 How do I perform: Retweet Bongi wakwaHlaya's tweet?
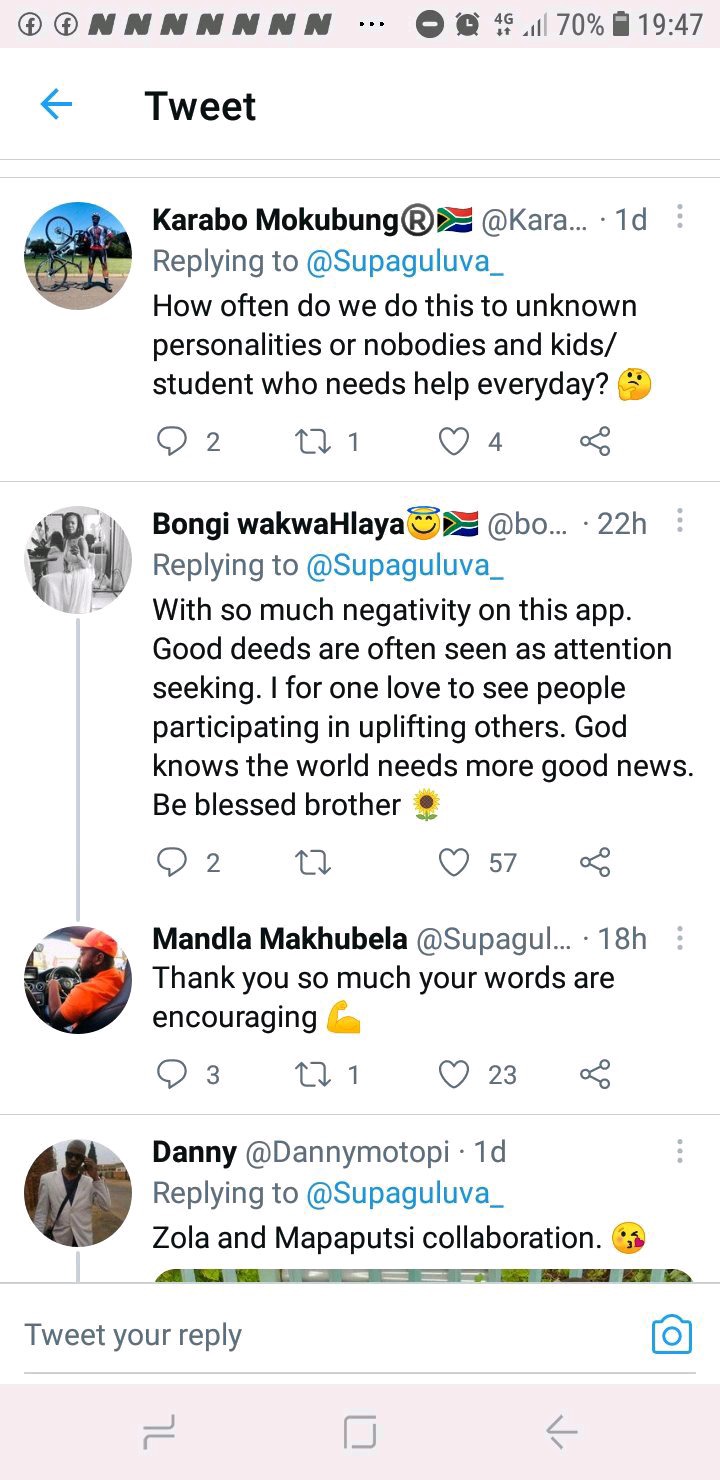click(312, 862)
